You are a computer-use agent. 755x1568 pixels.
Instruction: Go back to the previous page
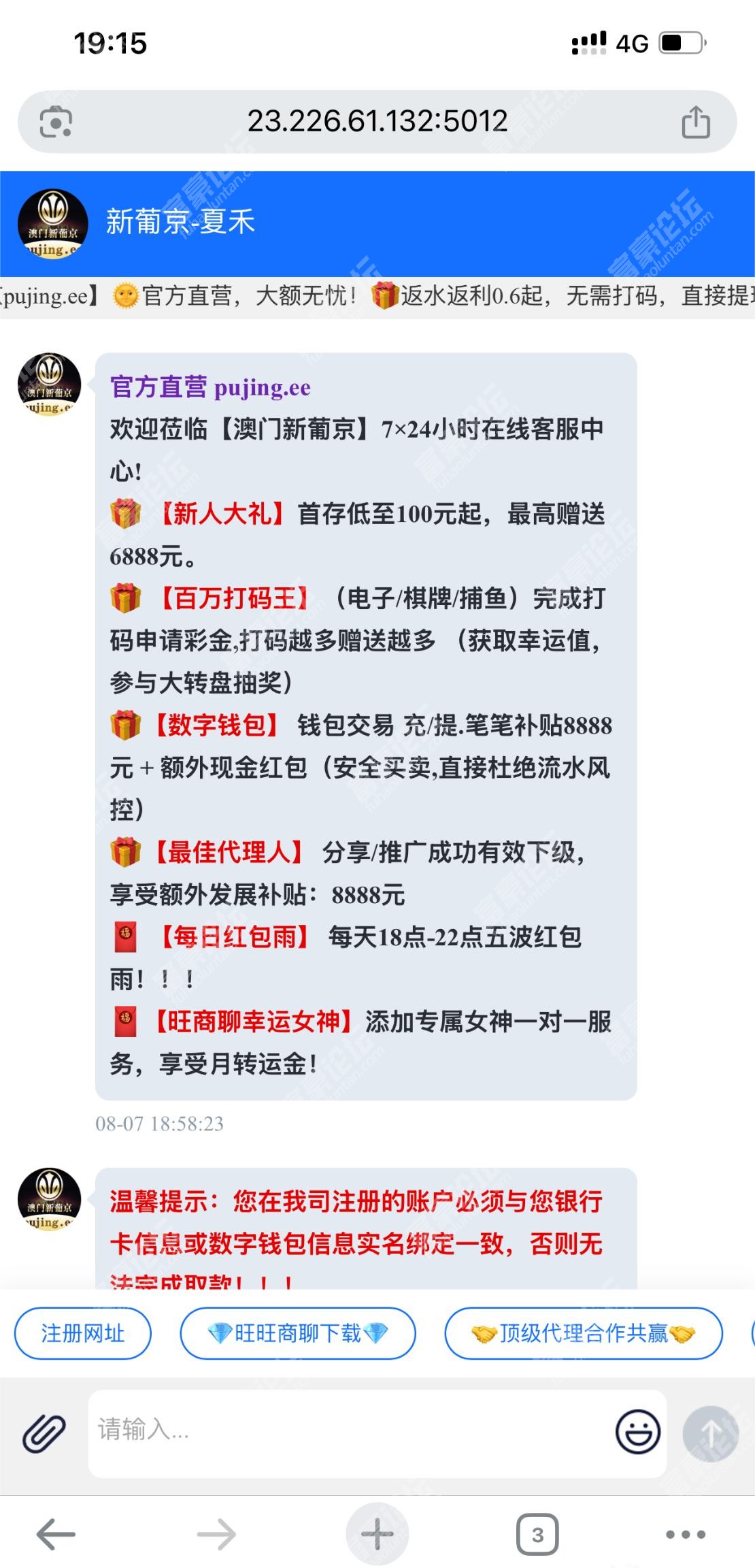56,1535
